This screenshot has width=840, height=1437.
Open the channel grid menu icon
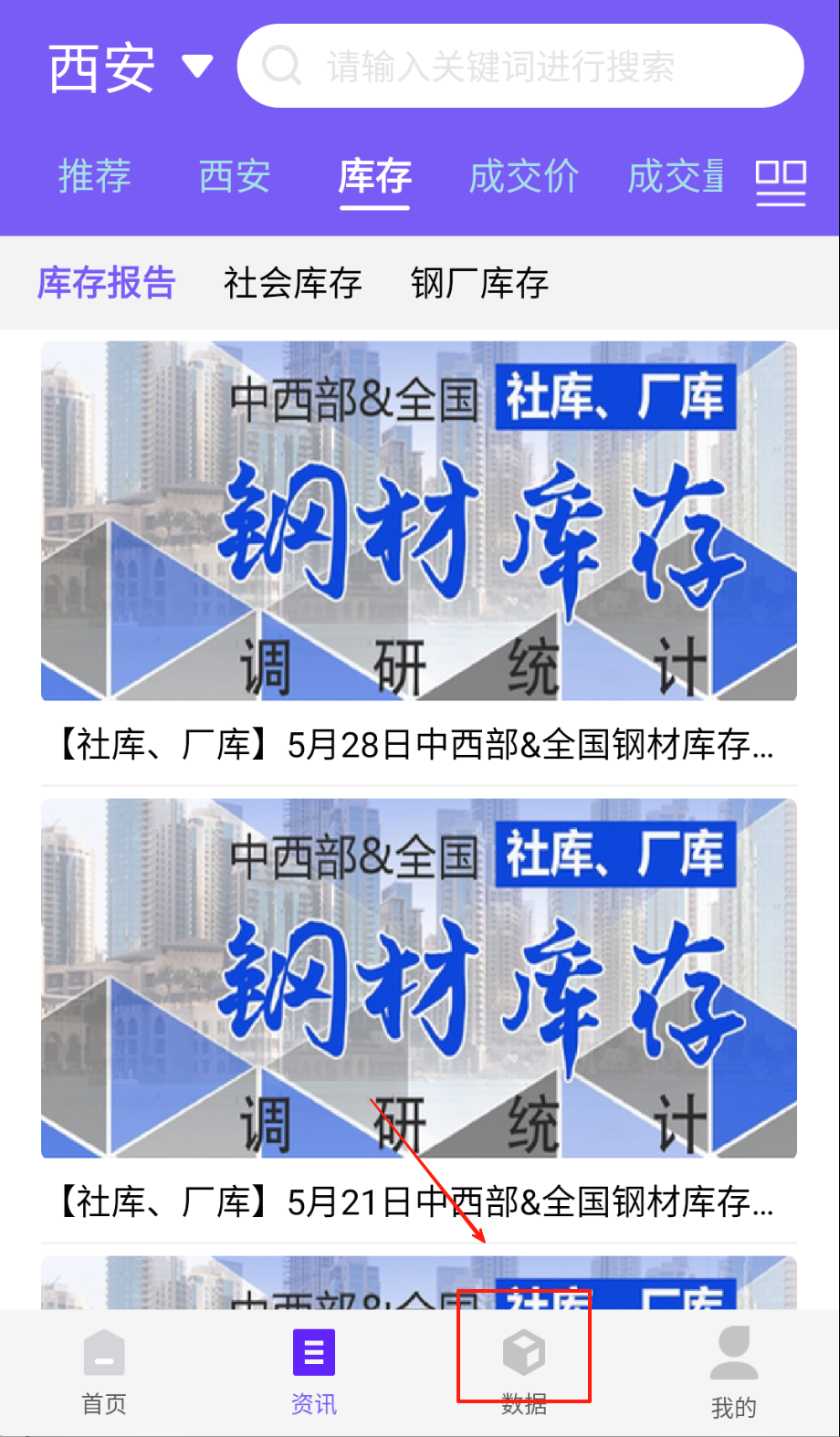tap(781, 181)
